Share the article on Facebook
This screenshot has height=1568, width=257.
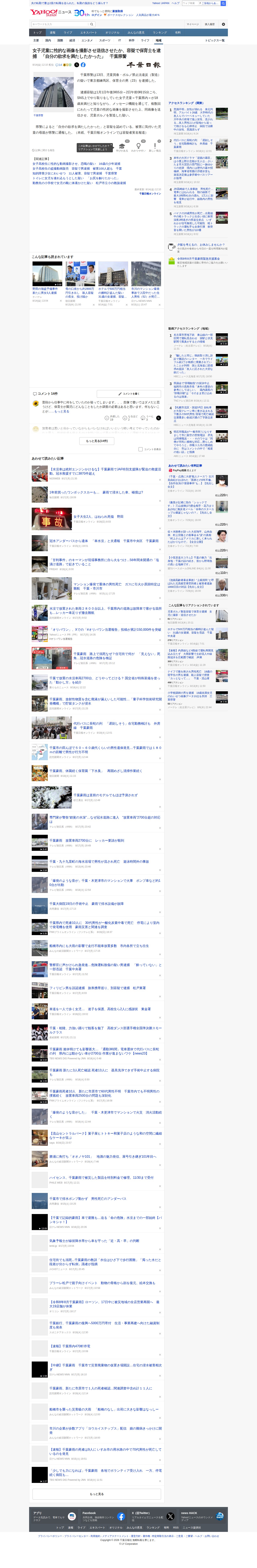(84, 65)
